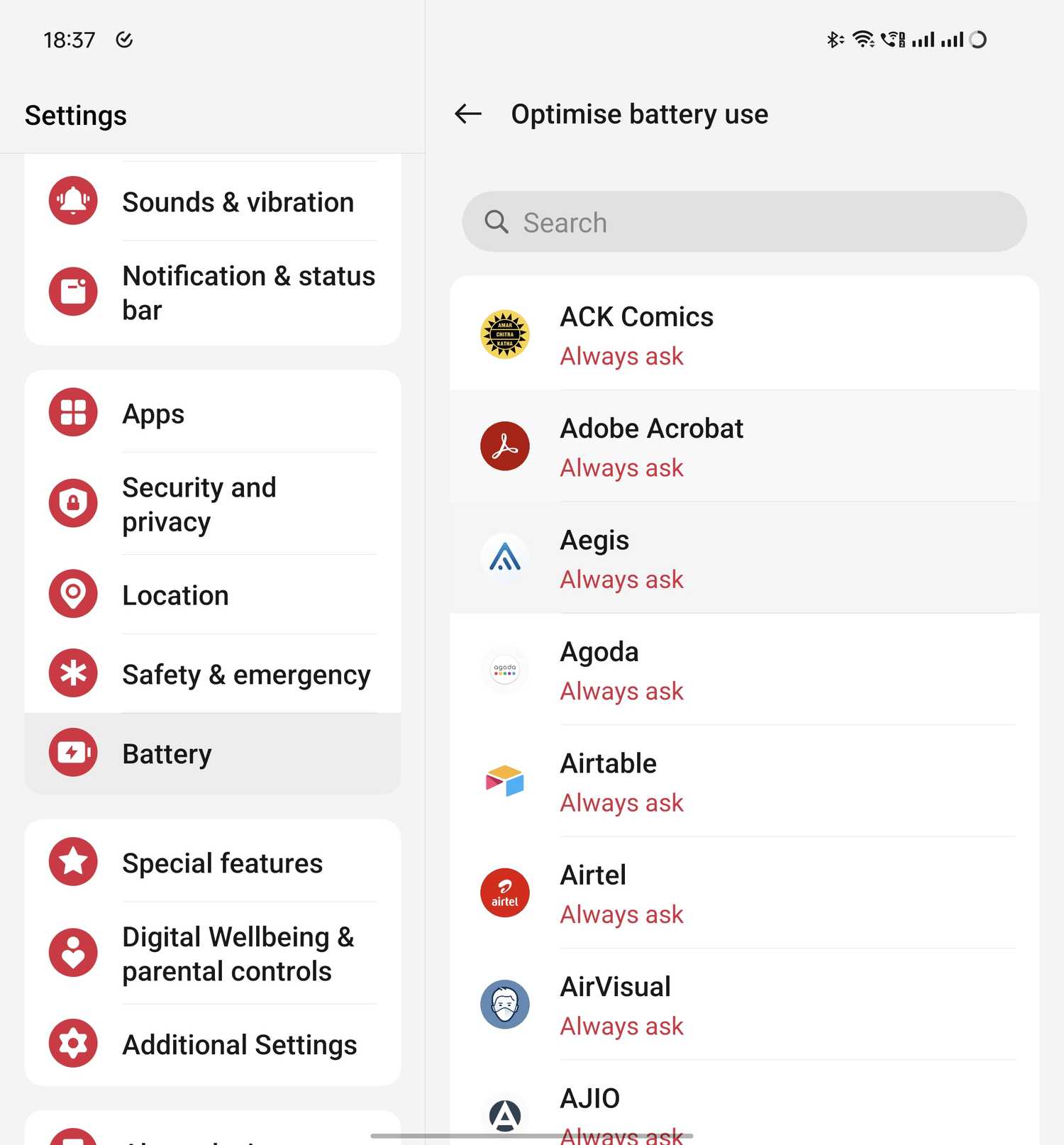
Task: Click the Search field
Action: pyautogui.click(x=743, y=222)
